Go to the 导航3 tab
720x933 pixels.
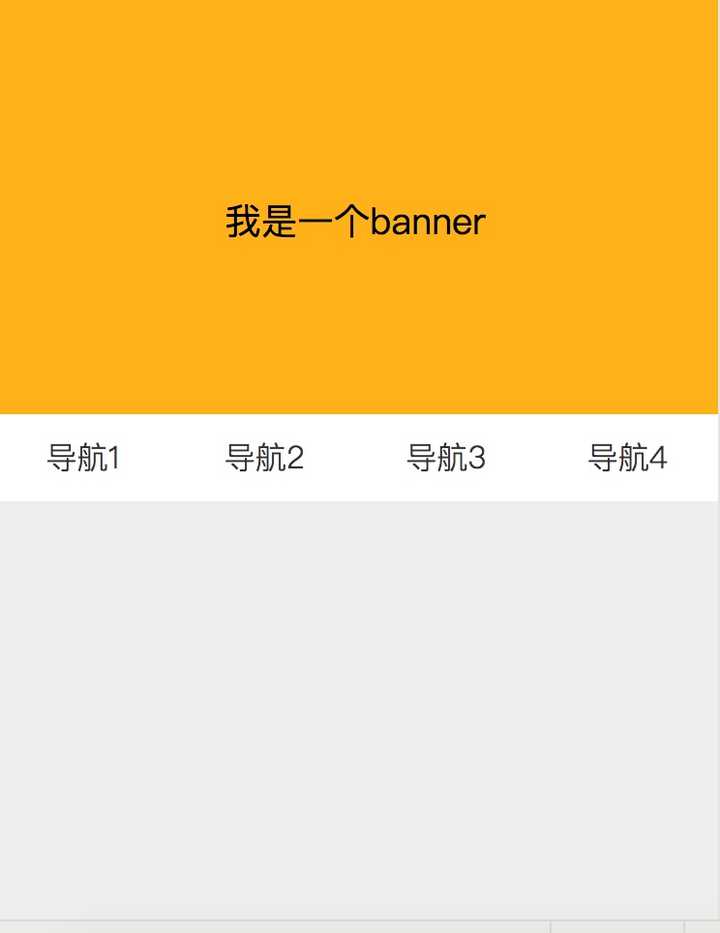click(x=446, y=458)
